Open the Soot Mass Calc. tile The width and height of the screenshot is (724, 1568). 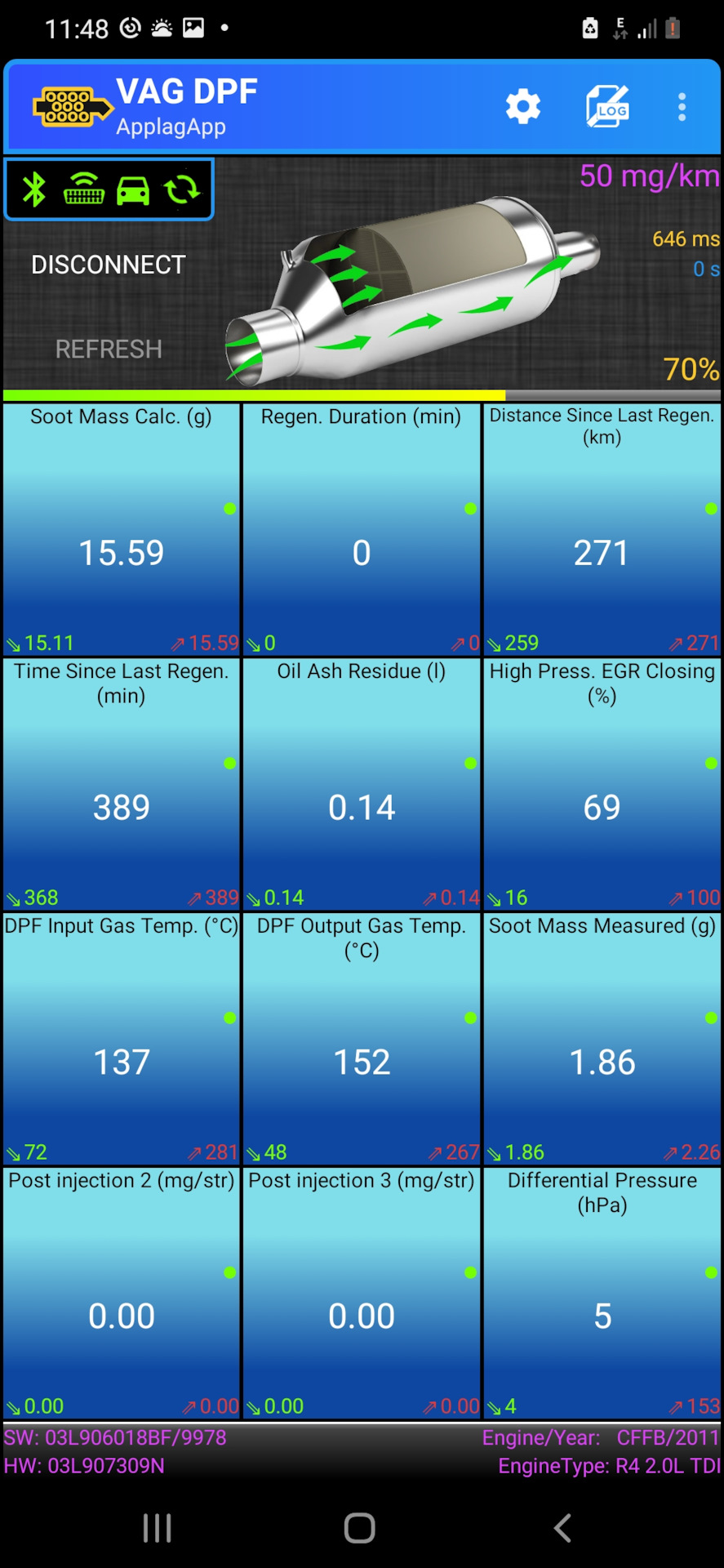(122, 529)
